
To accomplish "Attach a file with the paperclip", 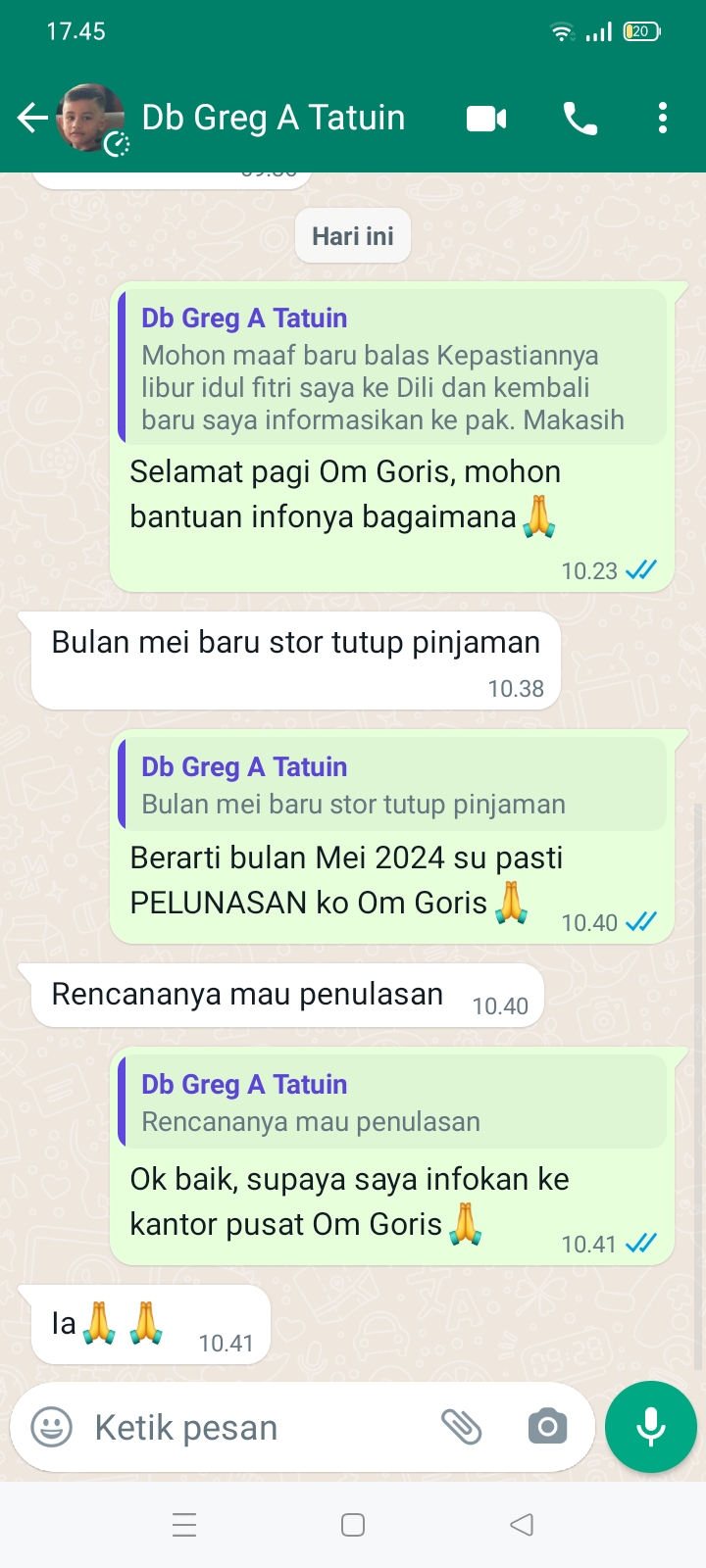I will (461, 1427).
